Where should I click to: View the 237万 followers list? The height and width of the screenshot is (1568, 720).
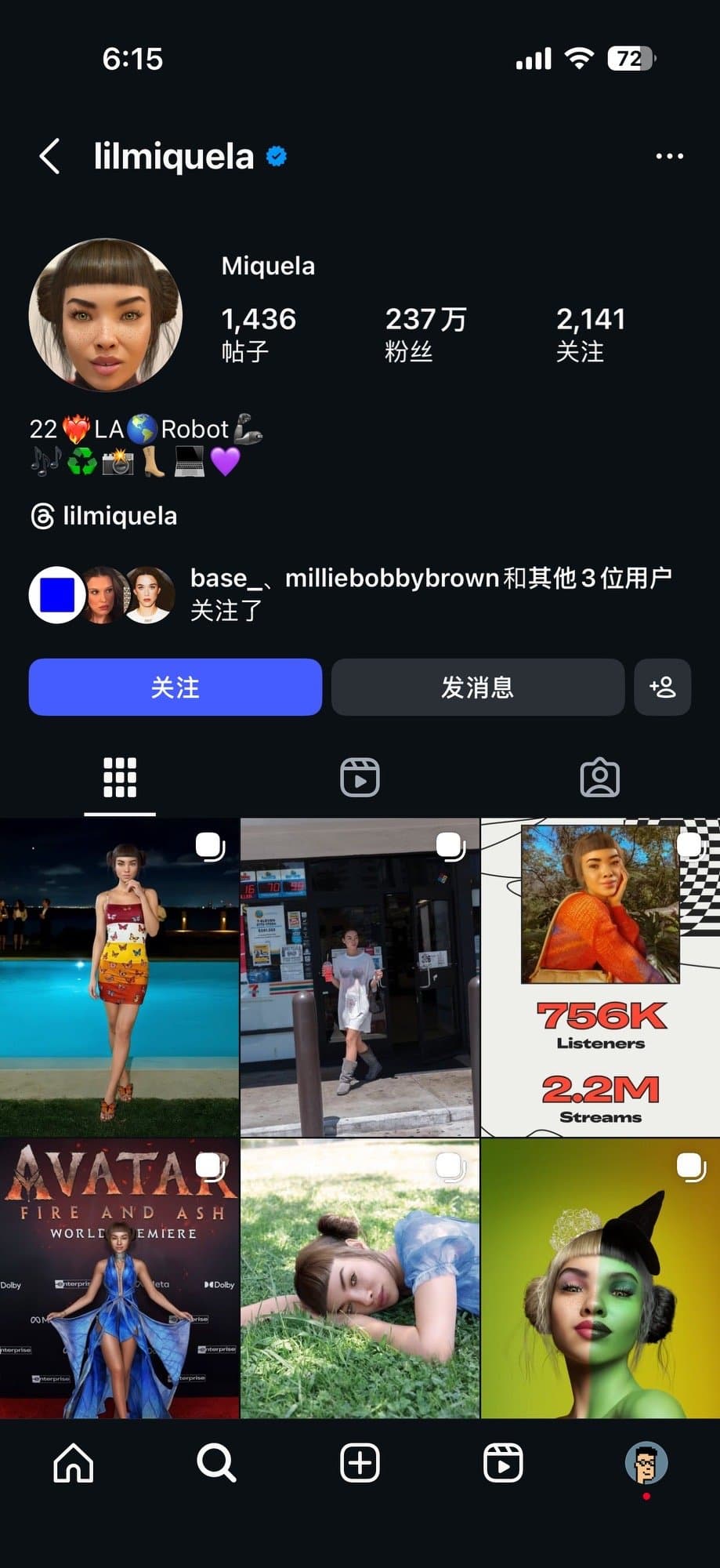(x=425, y=333)
